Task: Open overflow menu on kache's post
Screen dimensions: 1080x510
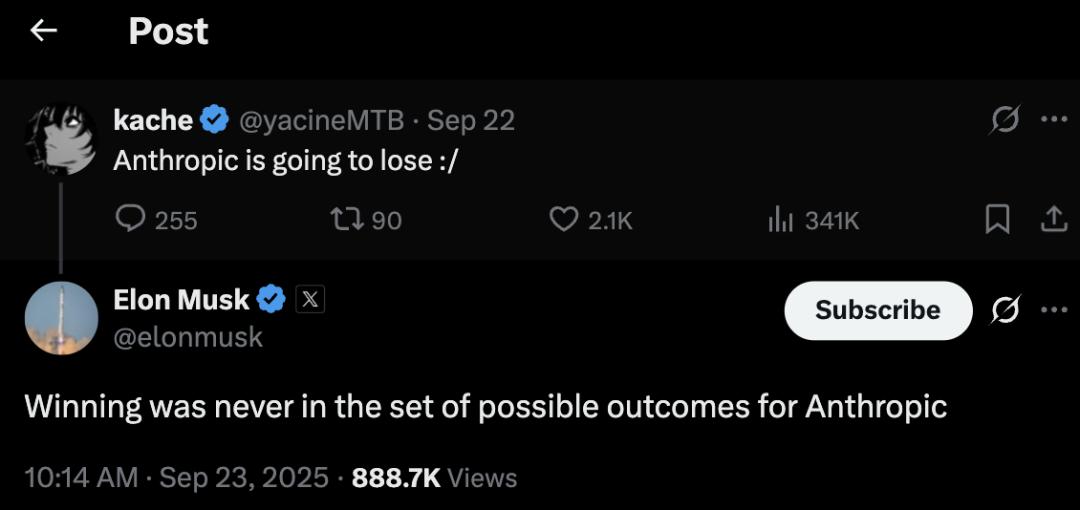Action: (1054, 120)
